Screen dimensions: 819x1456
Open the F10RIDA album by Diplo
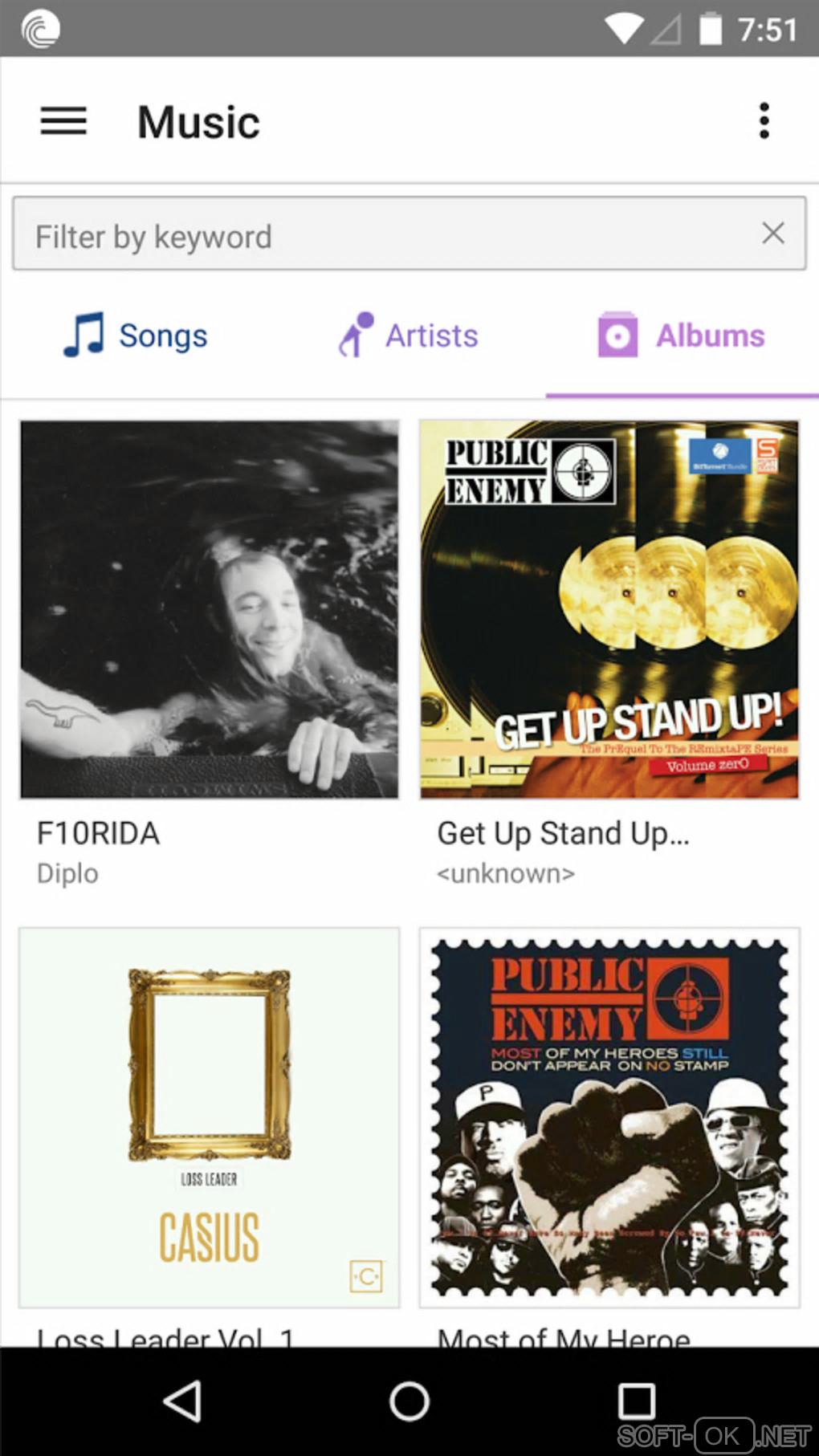coord(209,610)
